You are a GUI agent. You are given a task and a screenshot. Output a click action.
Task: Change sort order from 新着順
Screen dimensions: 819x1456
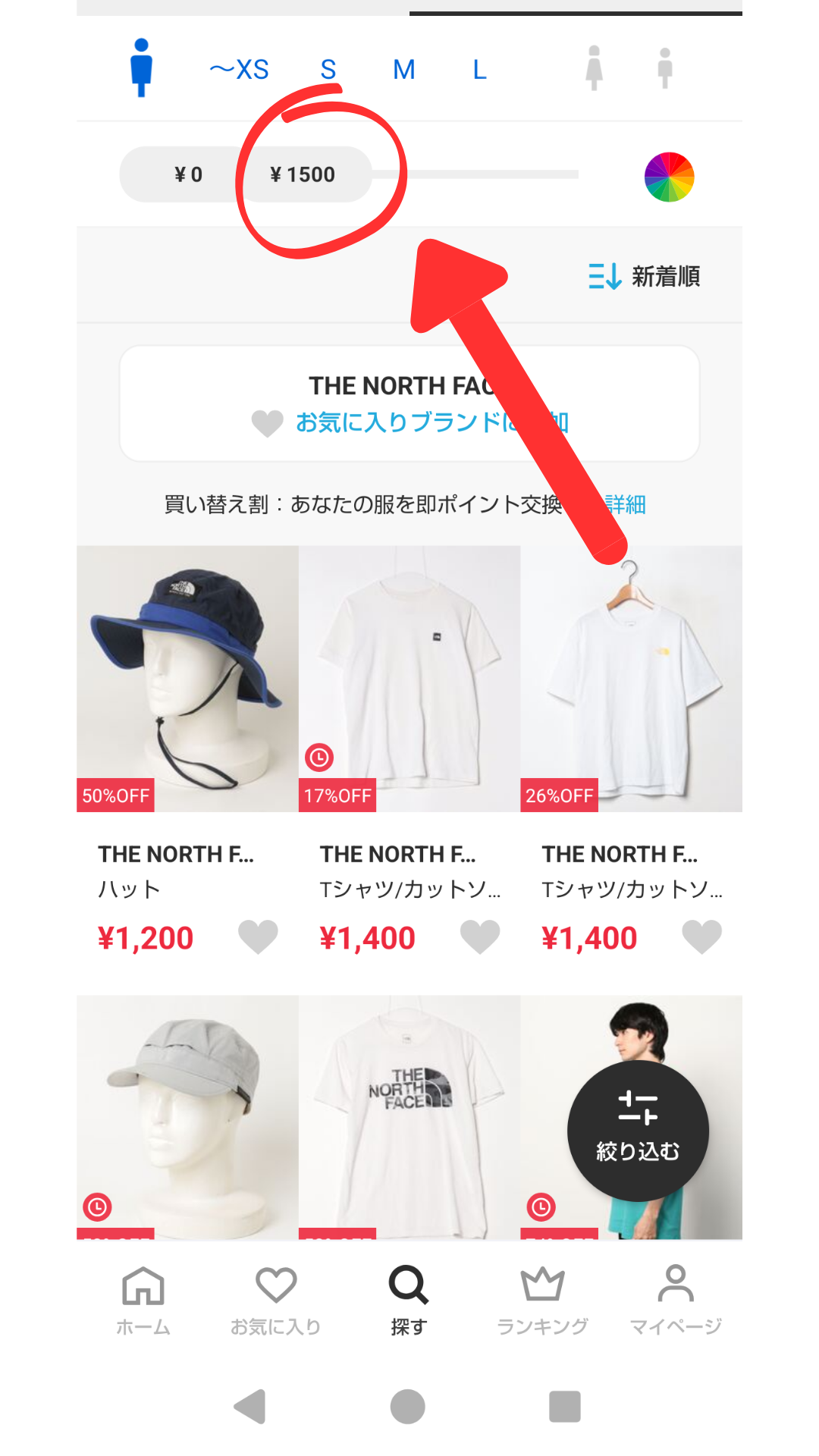click(x=644, y=276)
